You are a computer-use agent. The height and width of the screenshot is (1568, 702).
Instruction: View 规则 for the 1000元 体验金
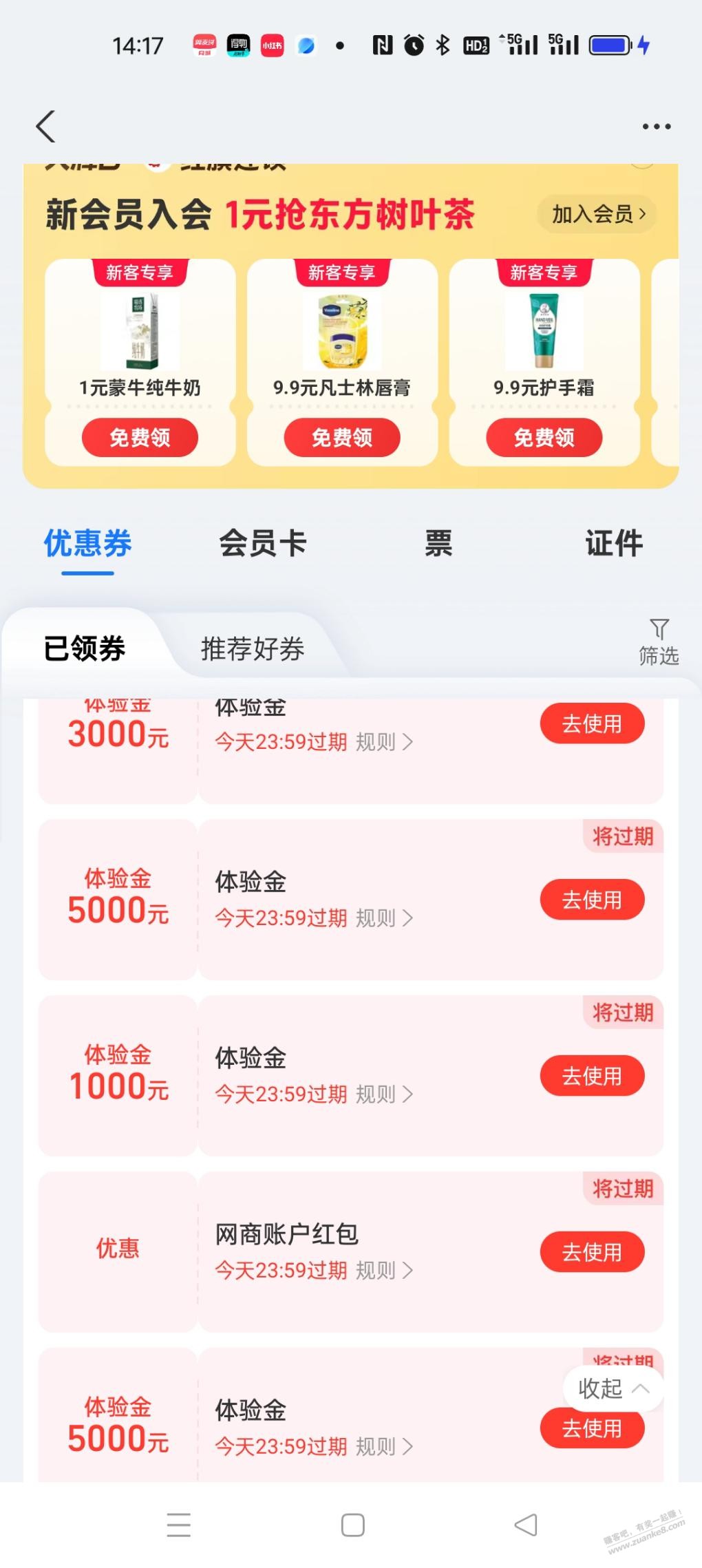click(x=384, y=1094)
